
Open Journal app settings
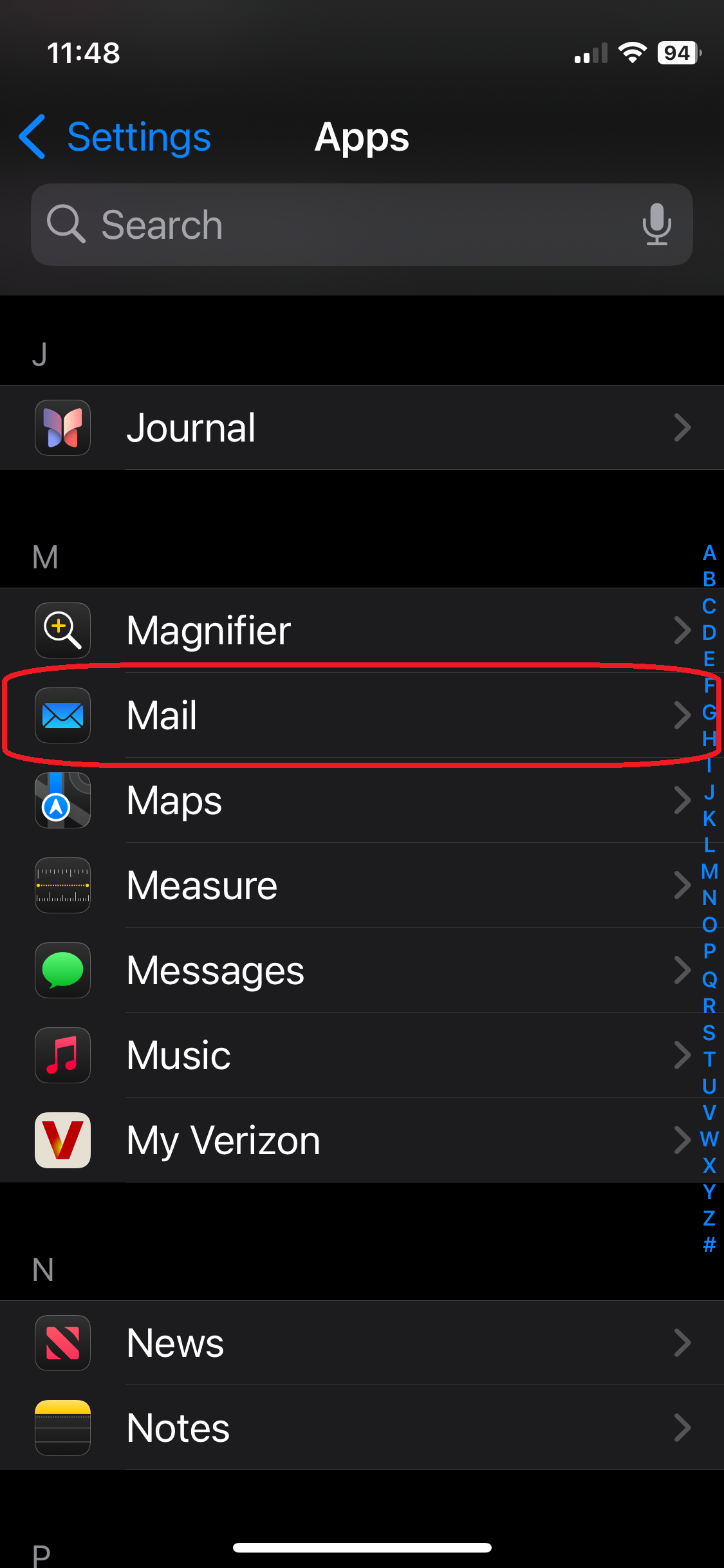click(360, 428)
